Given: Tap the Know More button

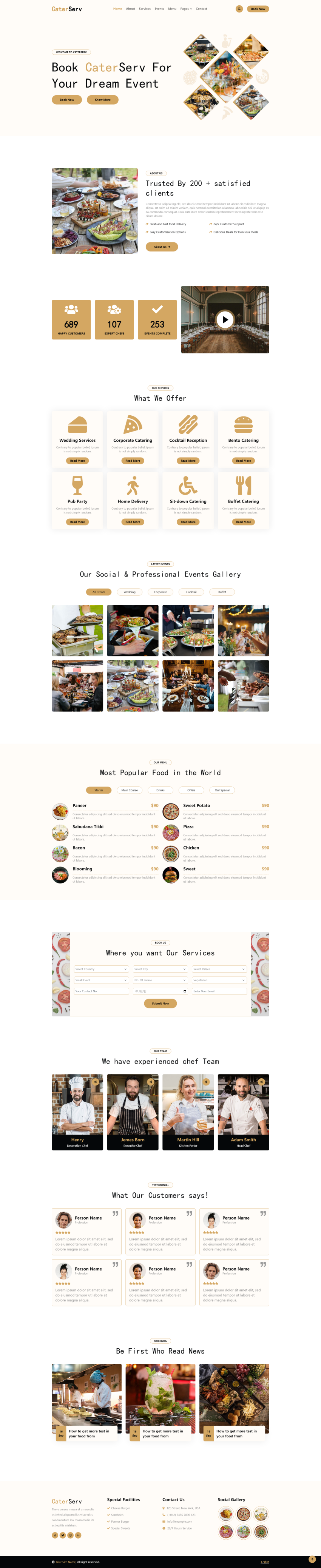Looking at the screenshot, I should (102, 100).
